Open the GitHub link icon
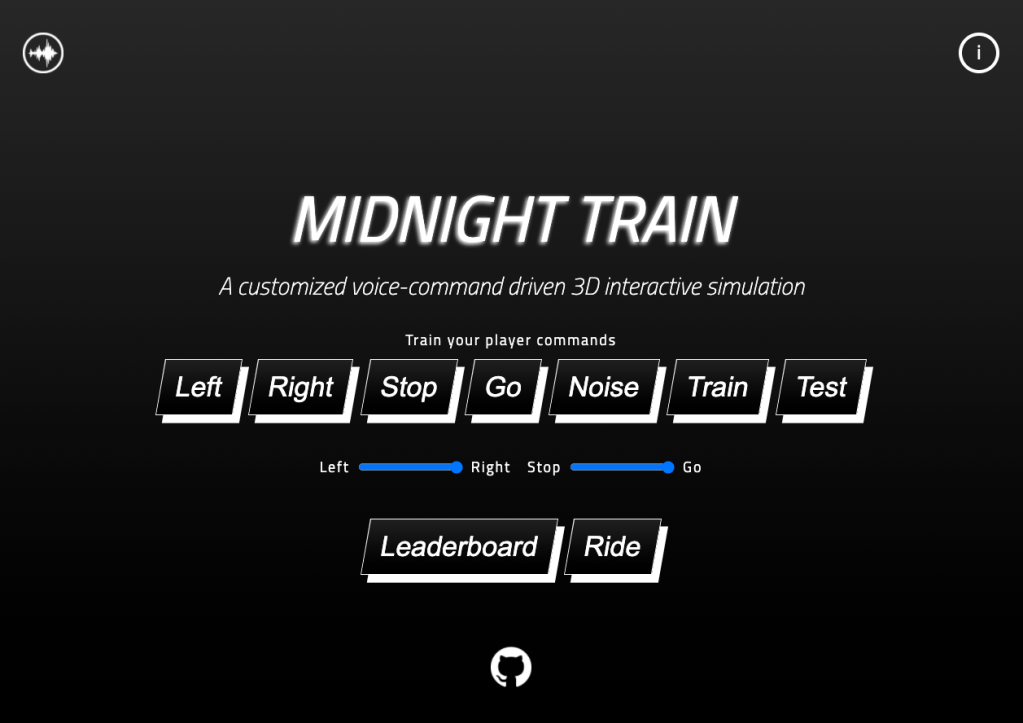The image size is (1023, 723). (x=511, y=667)
